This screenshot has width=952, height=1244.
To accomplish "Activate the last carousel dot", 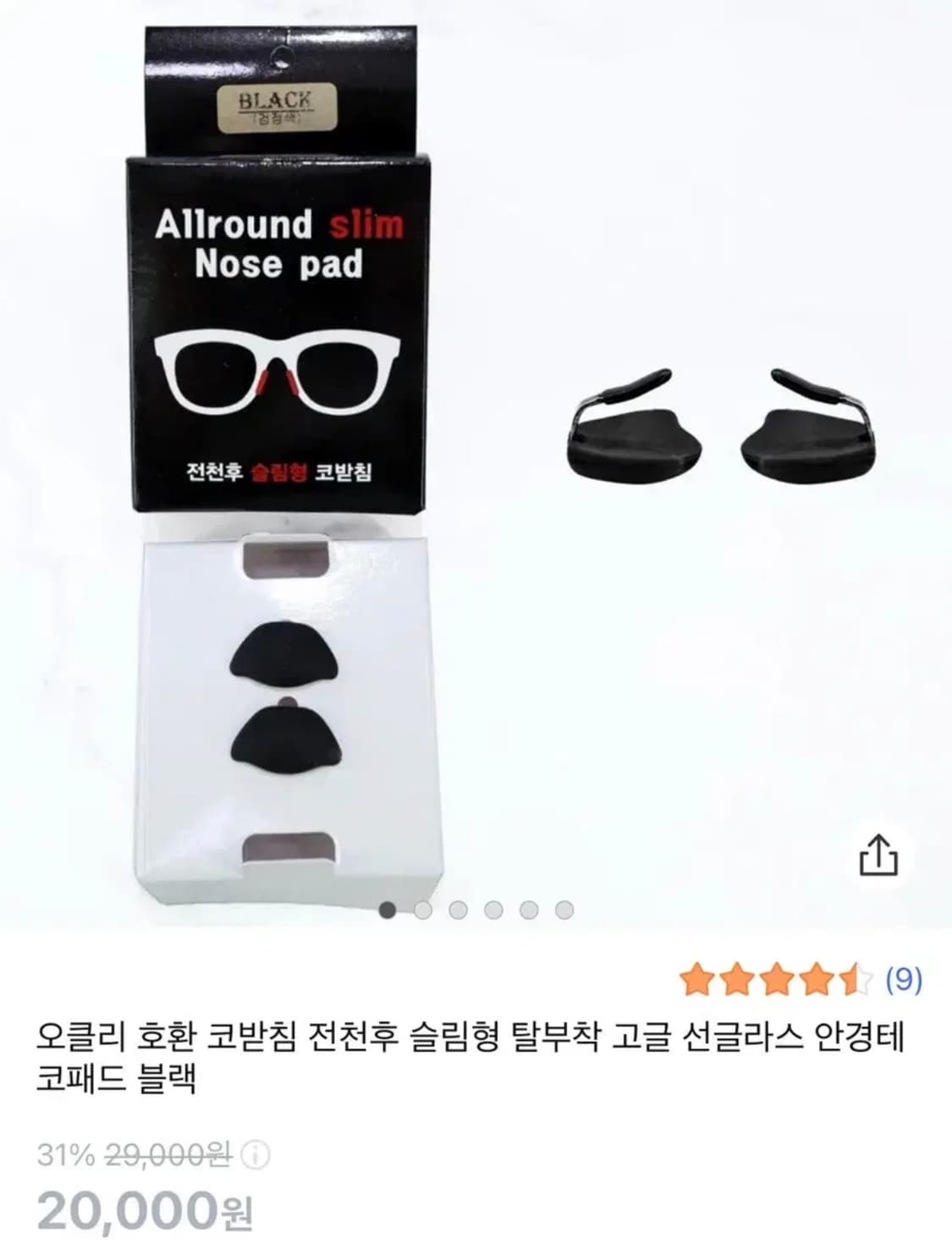I will coord(564,910).
